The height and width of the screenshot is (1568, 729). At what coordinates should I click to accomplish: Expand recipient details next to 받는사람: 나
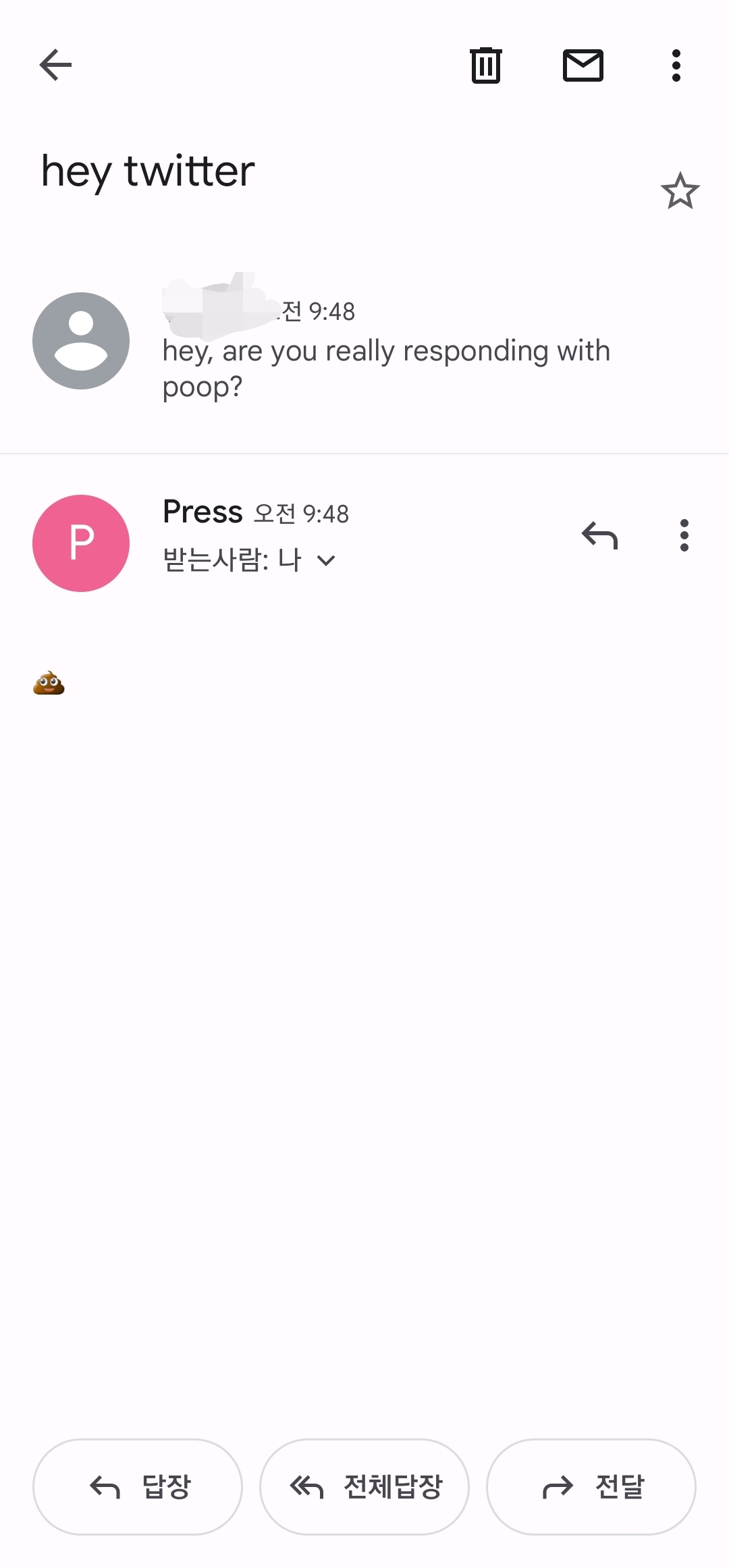tap(326, 560)
